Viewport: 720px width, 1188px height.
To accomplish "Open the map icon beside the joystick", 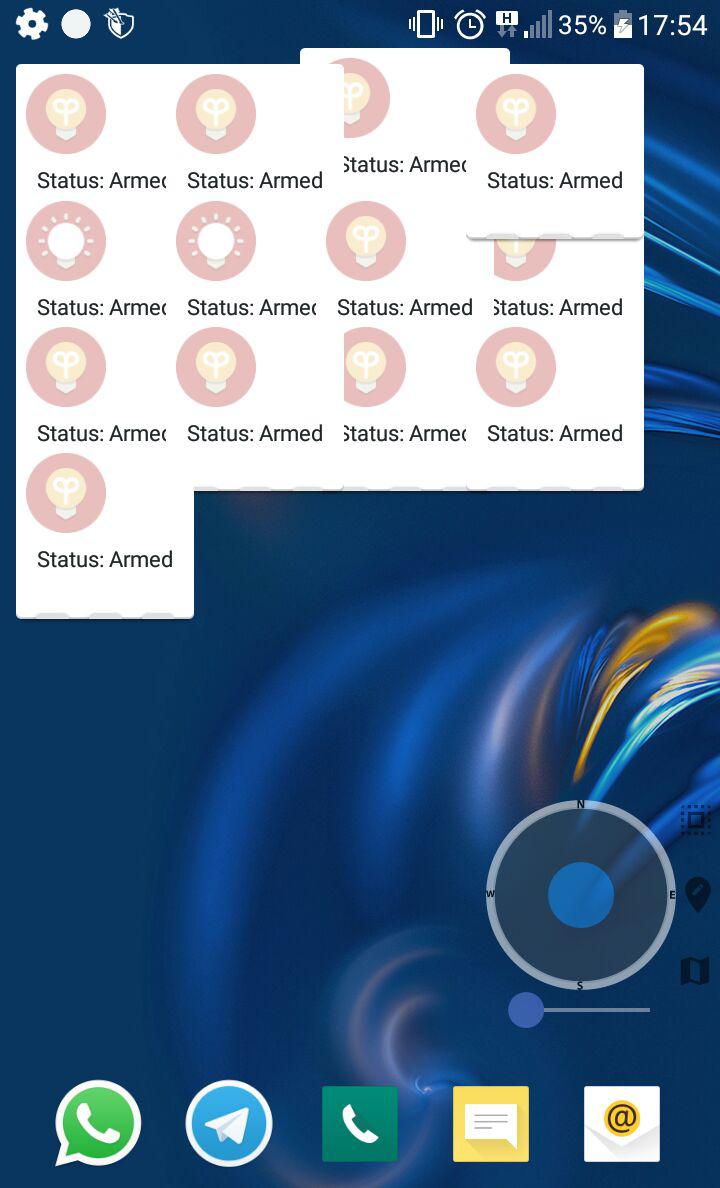I will pyautogui.click(x=695, y=970).
